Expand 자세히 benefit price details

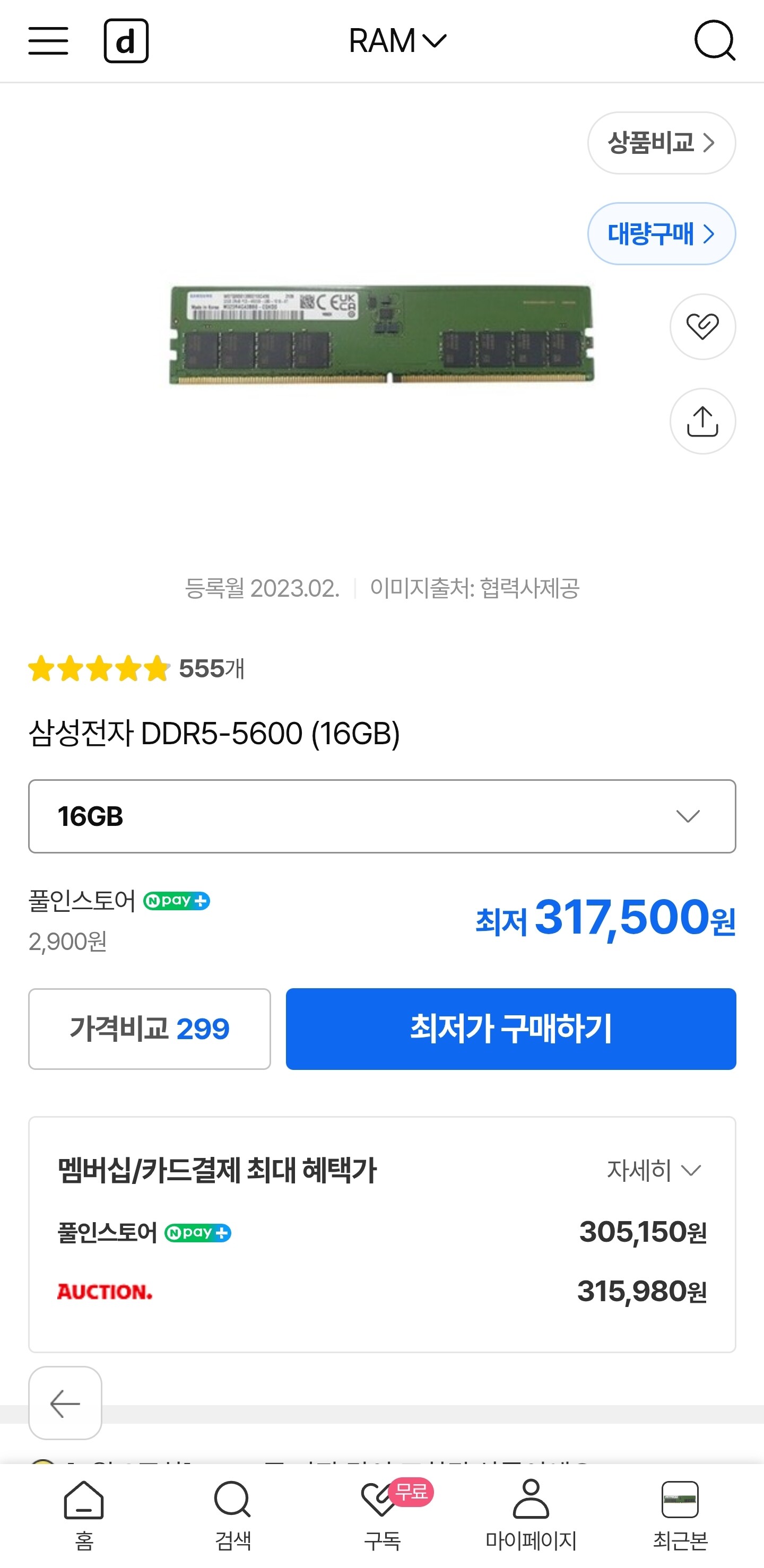pos(654,1170)
